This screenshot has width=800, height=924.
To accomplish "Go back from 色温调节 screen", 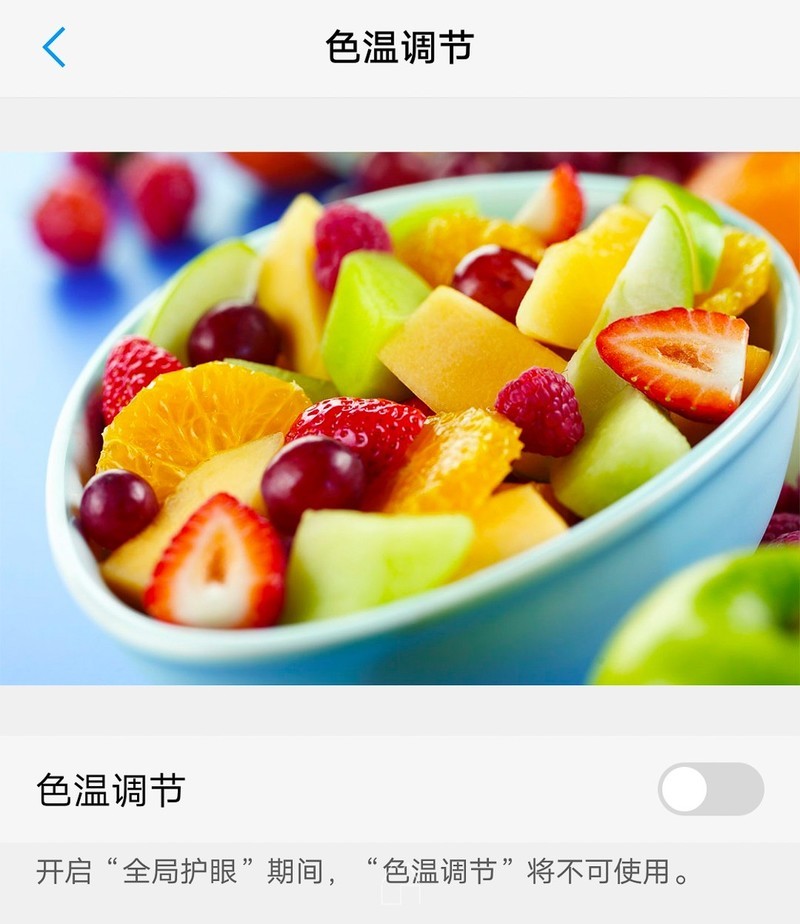I will click(54, 47).
